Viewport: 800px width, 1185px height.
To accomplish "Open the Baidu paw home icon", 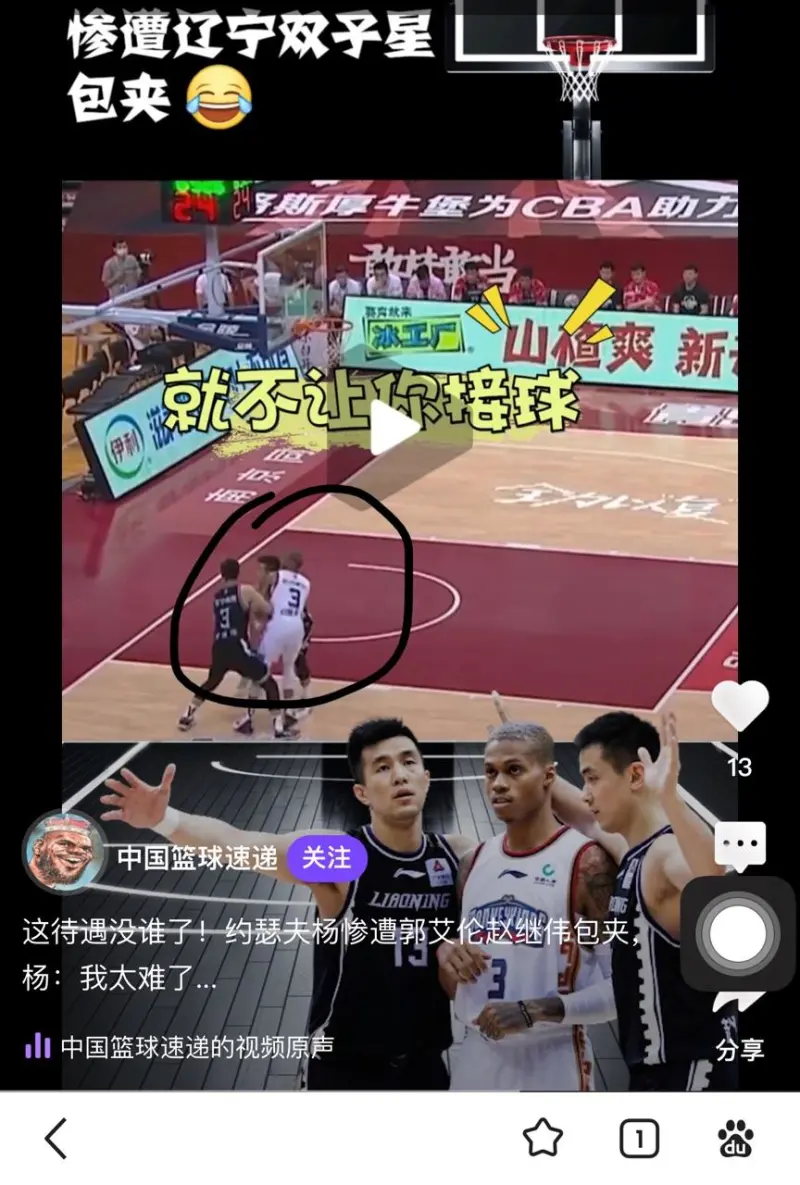I will coord(736,1138).
